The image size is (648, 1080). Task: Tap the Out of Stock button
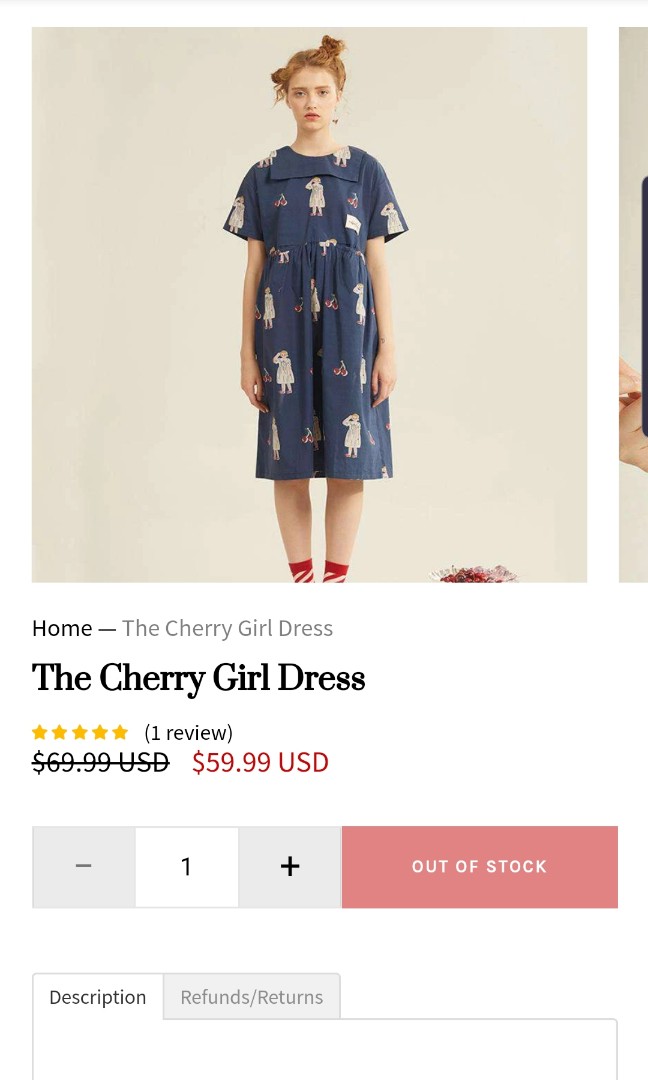coord(479,866)
